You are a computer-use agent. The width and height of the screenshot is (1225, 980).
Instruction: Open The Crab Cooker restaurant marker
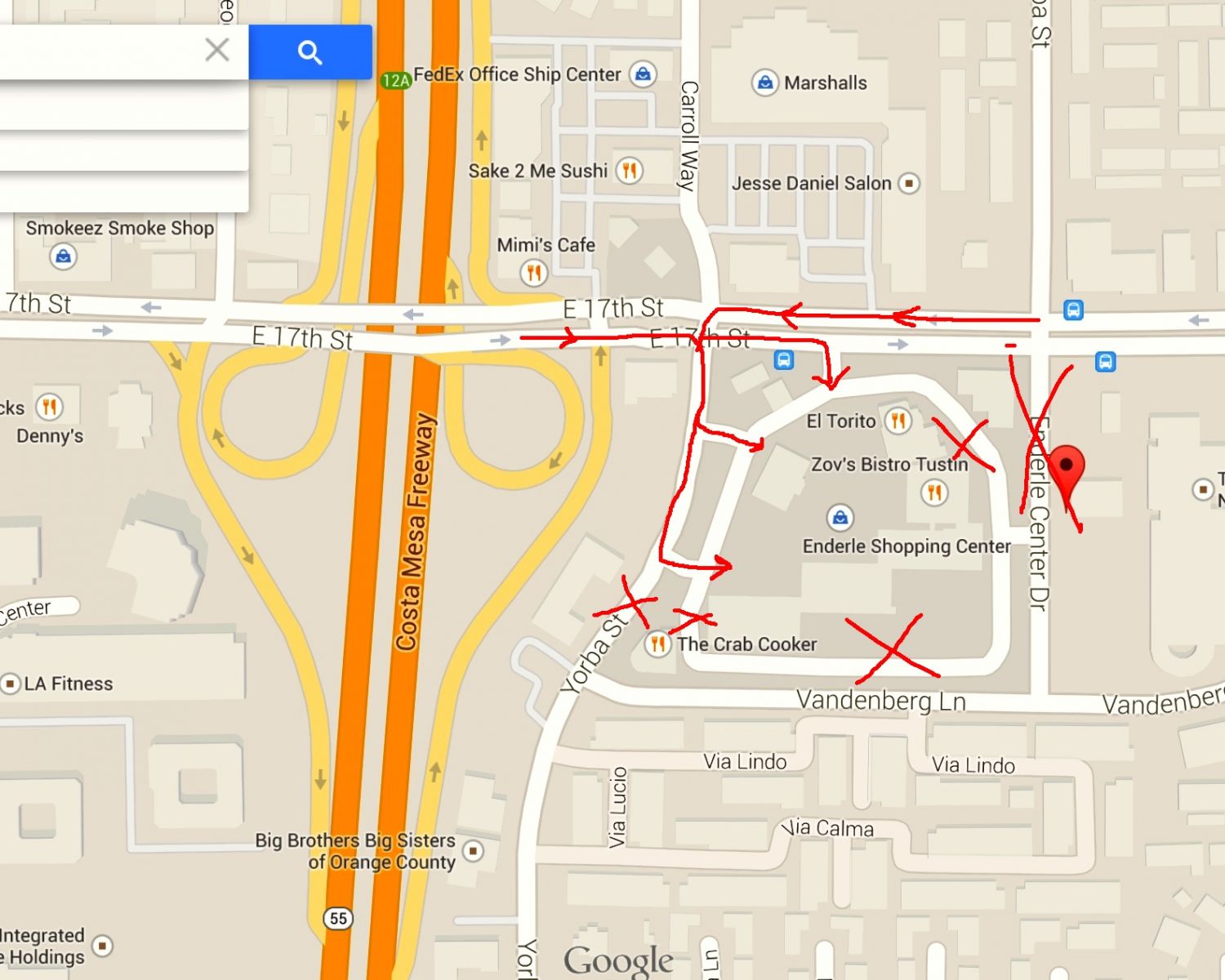[657, 644]
